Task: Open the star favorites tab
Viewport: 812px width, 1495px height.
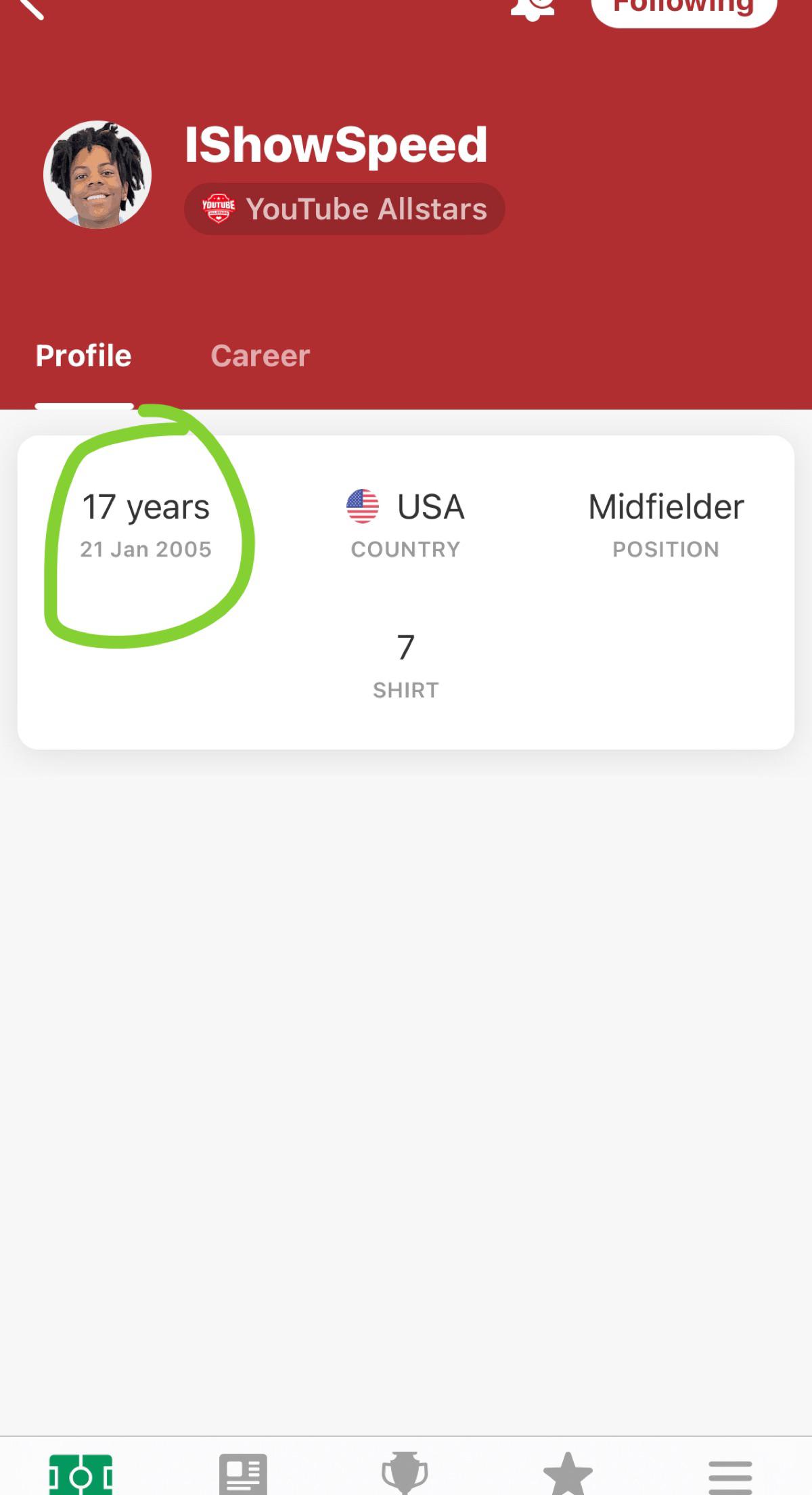Action: 568,1473
